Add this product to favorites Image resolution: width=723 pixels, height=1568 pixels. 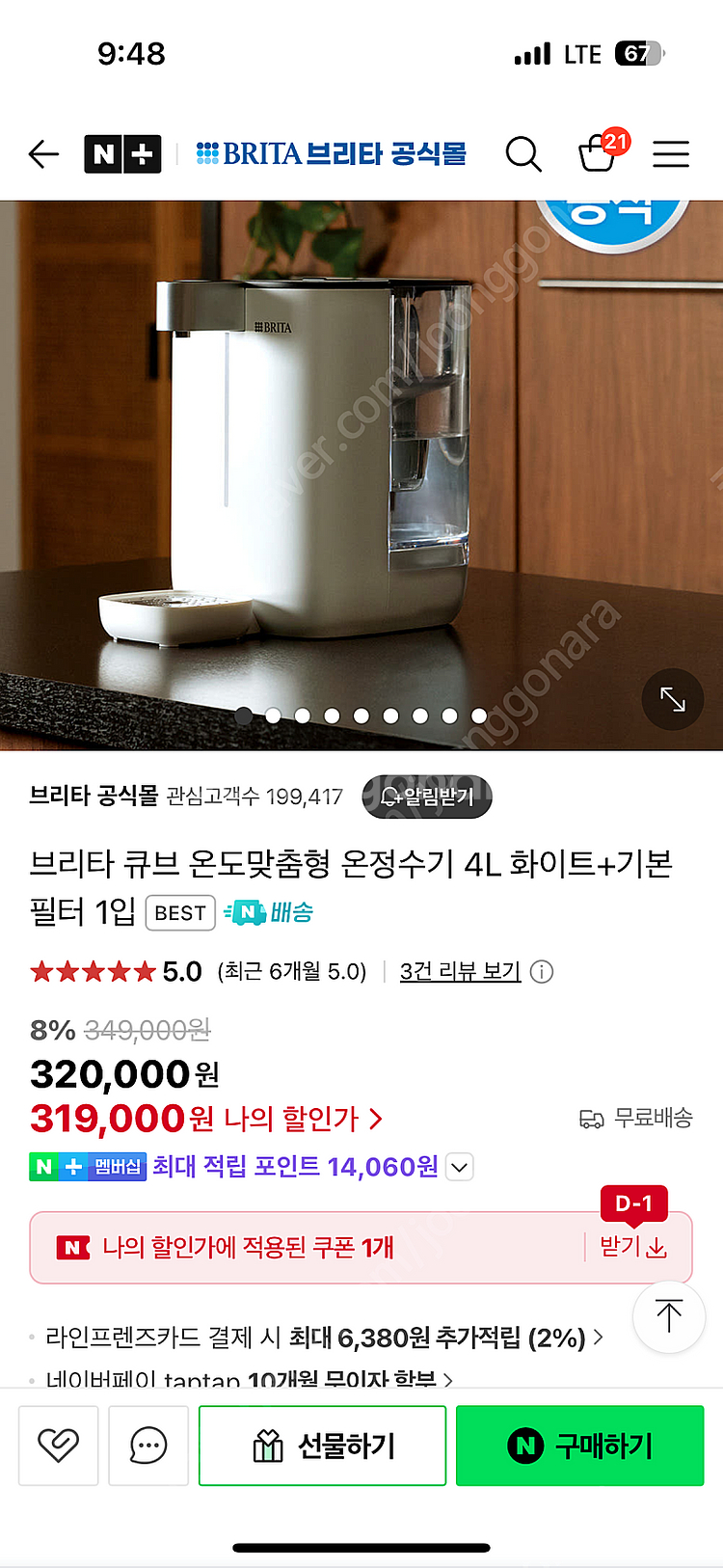coord(58,1445)
